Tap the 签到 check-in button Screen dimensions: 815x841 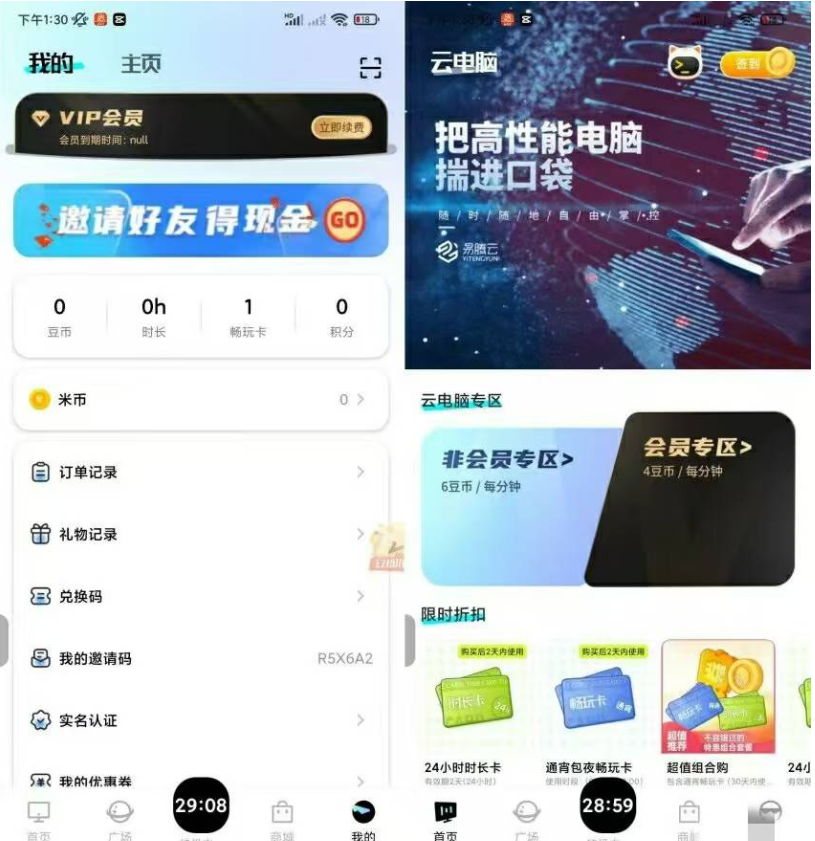point(758,63)
